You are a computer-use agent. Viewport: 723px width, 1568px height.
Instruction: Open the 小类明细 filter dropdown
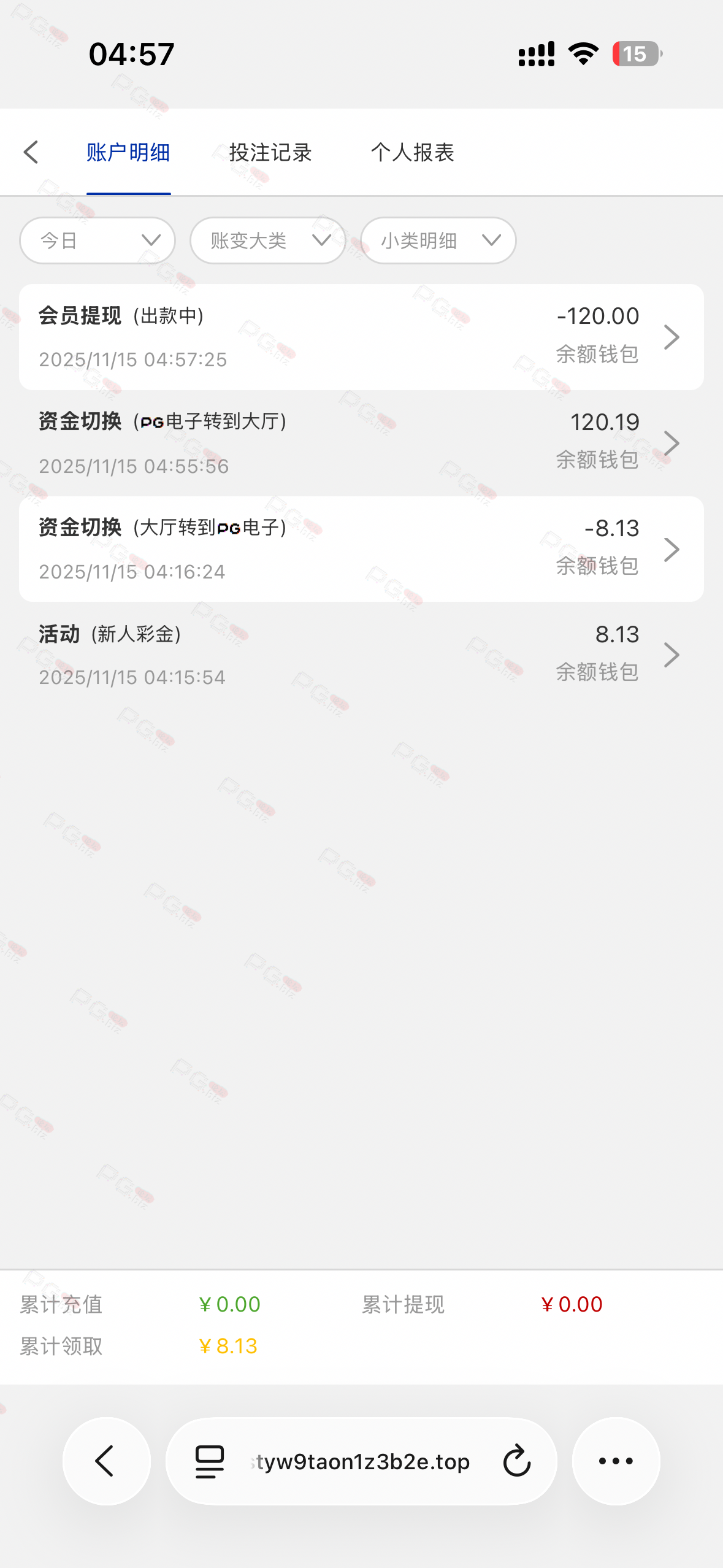tap(438, 240)
